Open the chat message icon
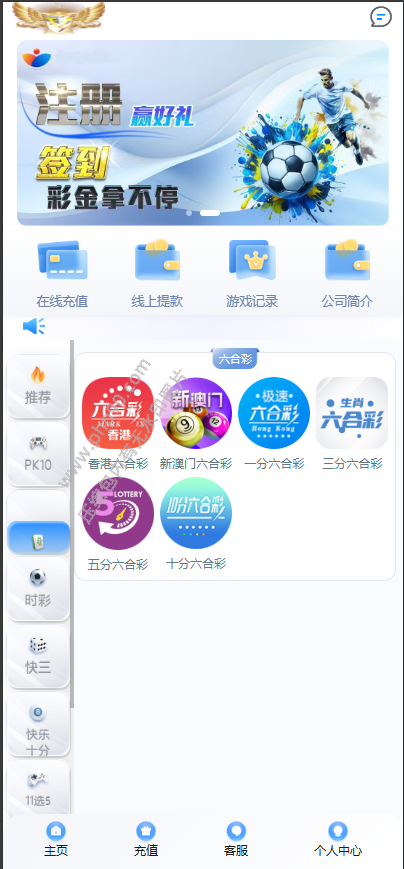Image resolution: width=404 pixels, height=869 pixels. pyautogui.click(x=381, y=17)
